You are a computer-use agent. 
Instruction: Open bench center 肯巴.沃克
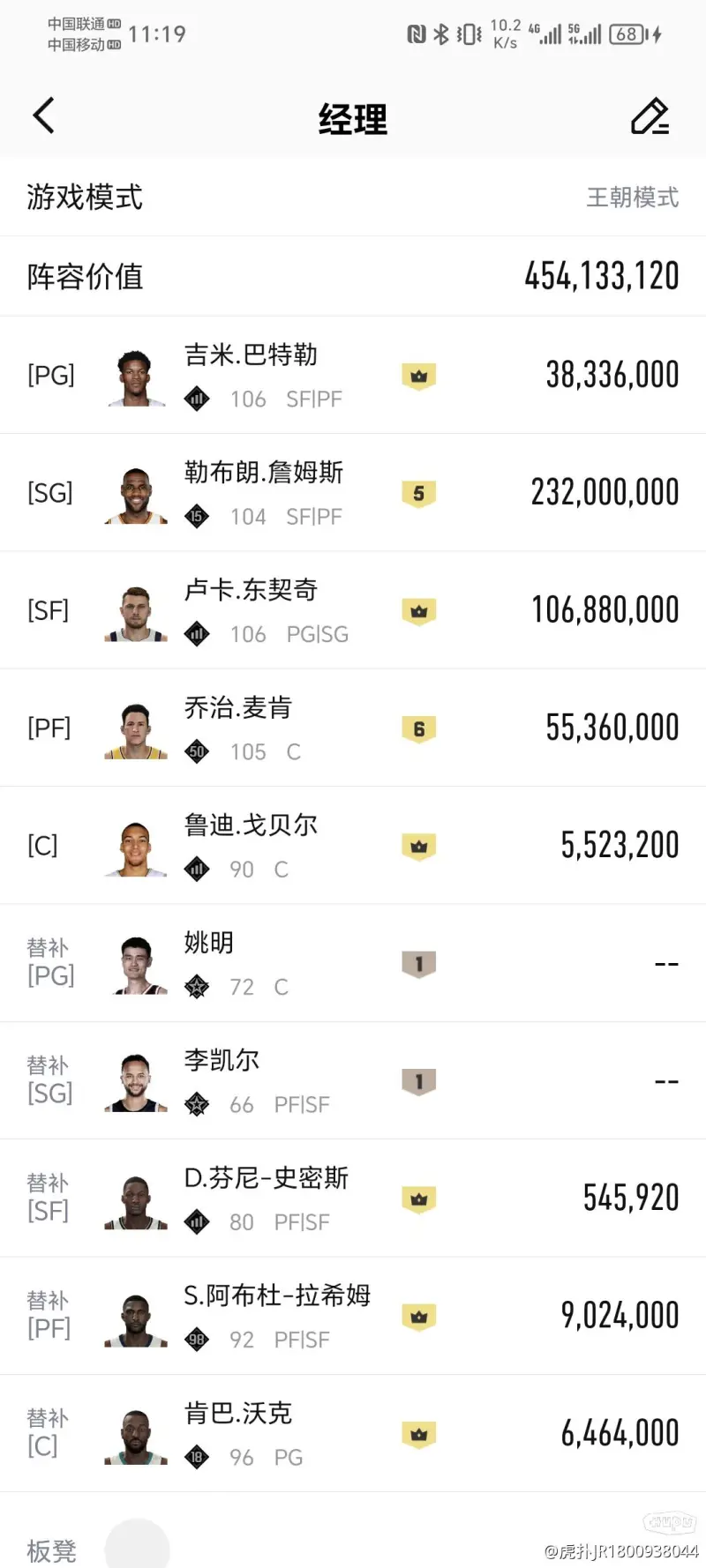pos(353,1433)
